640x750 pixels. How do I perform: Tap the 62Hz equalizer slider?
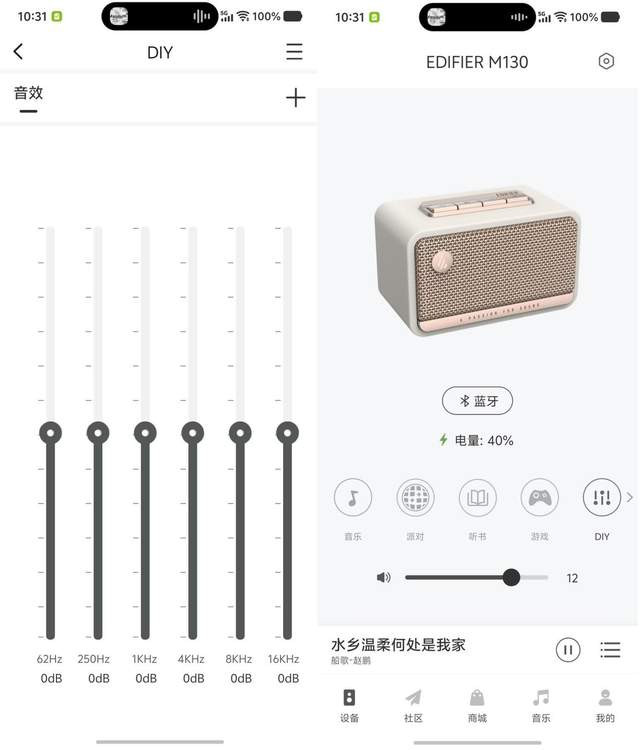pyautogui.click(x=50, y=433)
